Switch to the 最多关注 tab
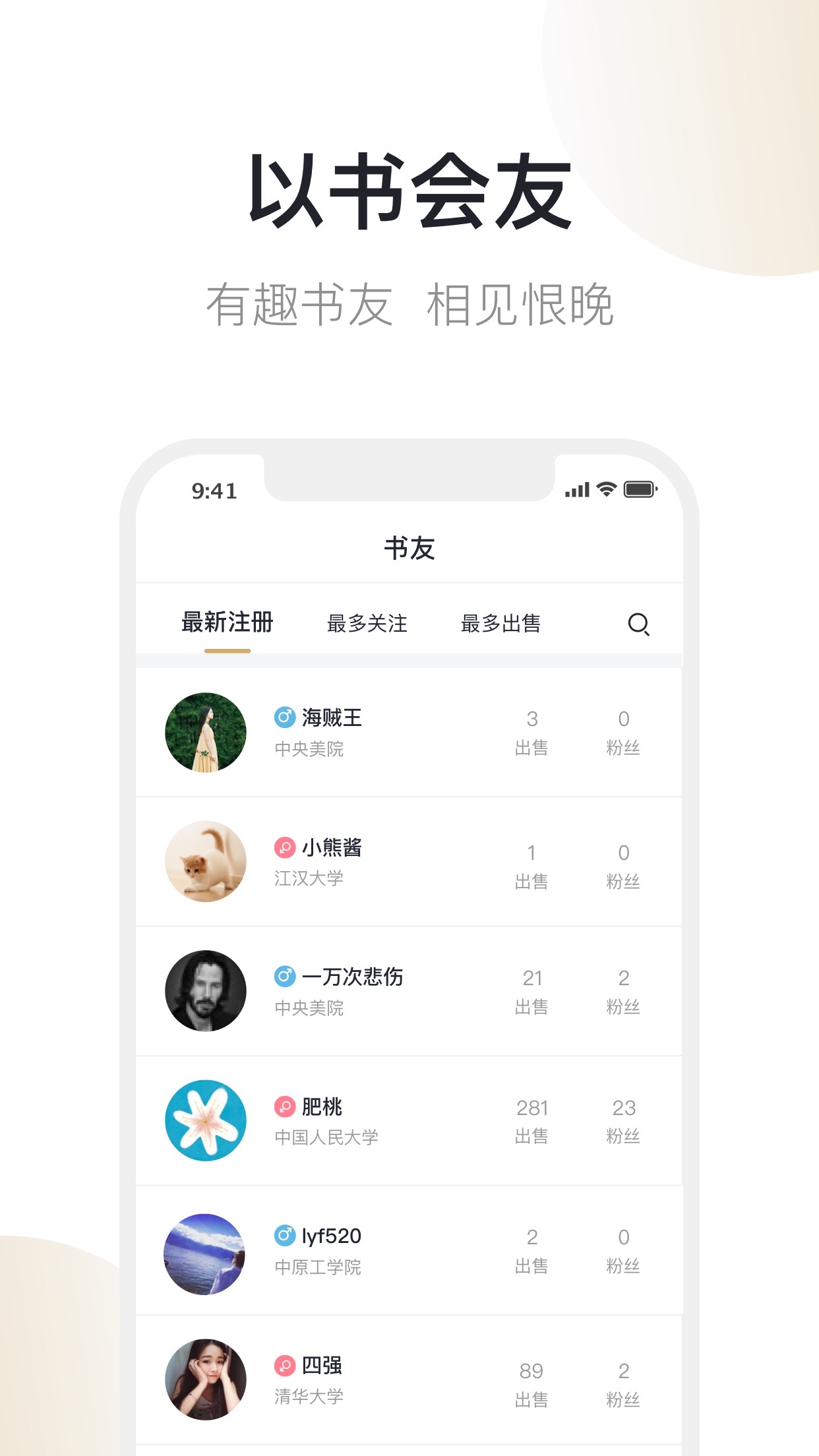The image size is (819, 1456). click(367, 622)
